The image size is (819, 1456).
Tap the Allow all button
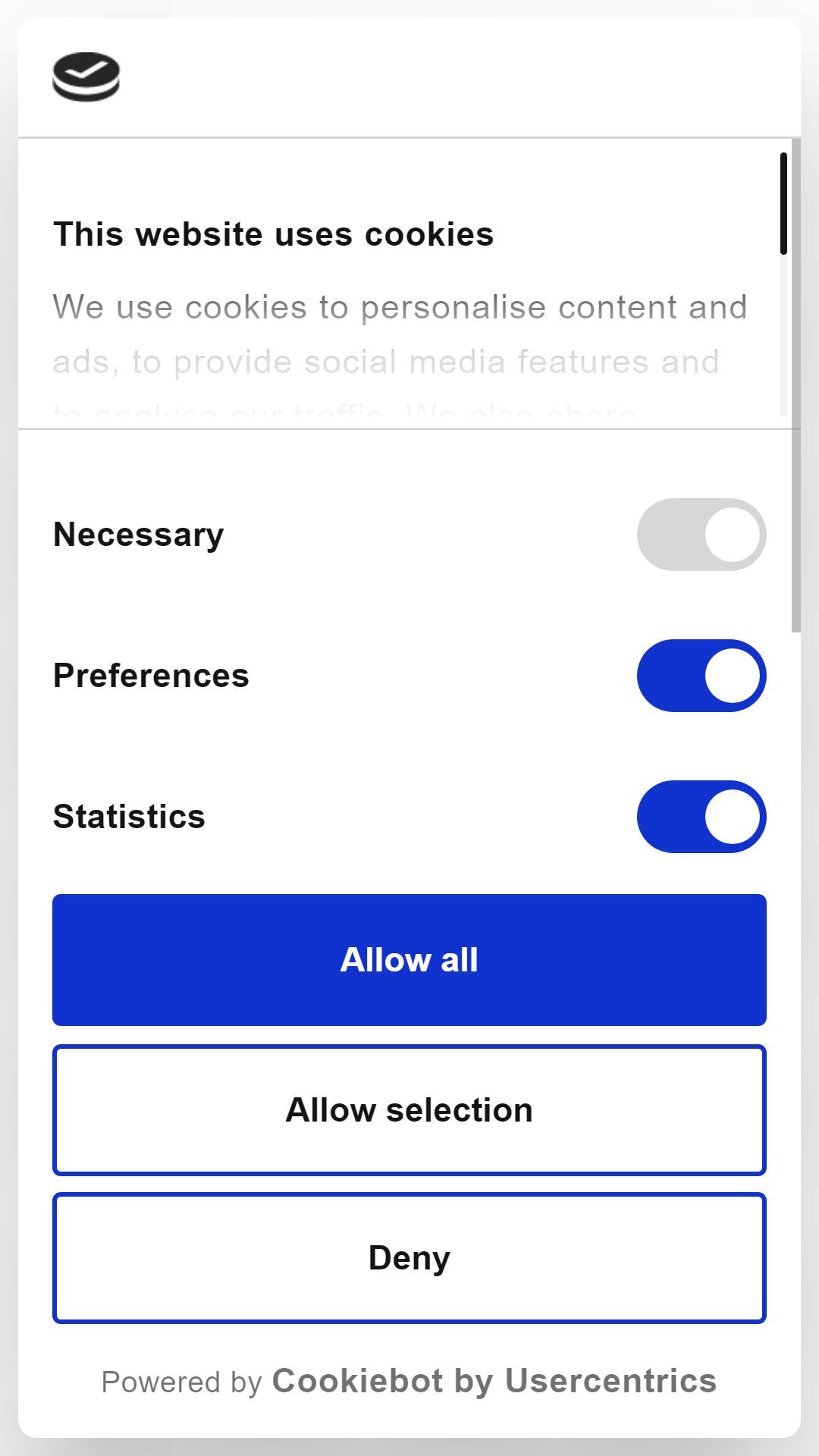(x=409, y=960)
